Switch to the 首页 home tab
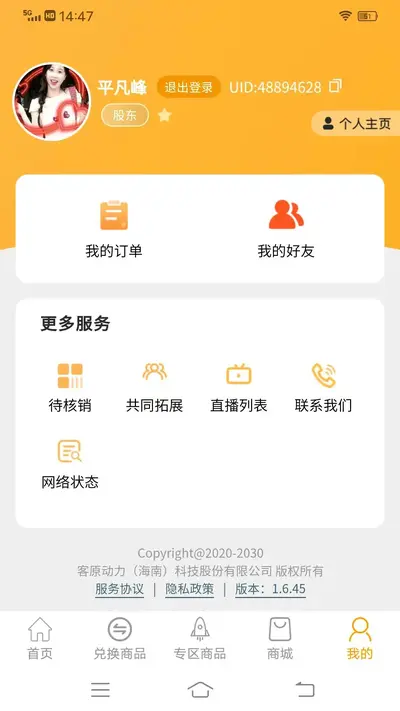The width and height of the screenshot is (400, 711). tap(40, 638)
